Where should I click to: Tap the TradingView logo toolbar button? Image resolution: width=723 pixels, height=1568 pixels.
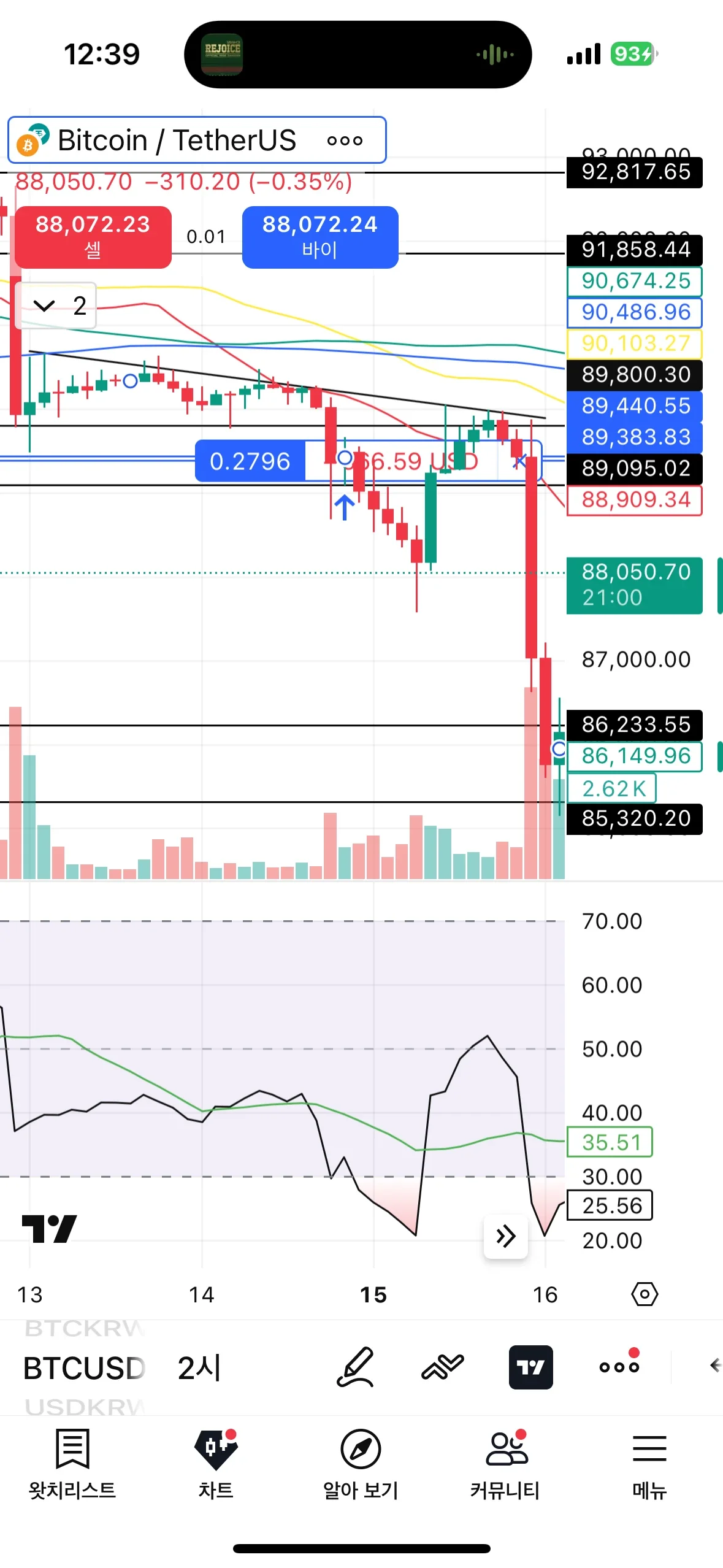[x=530, y=1367]
